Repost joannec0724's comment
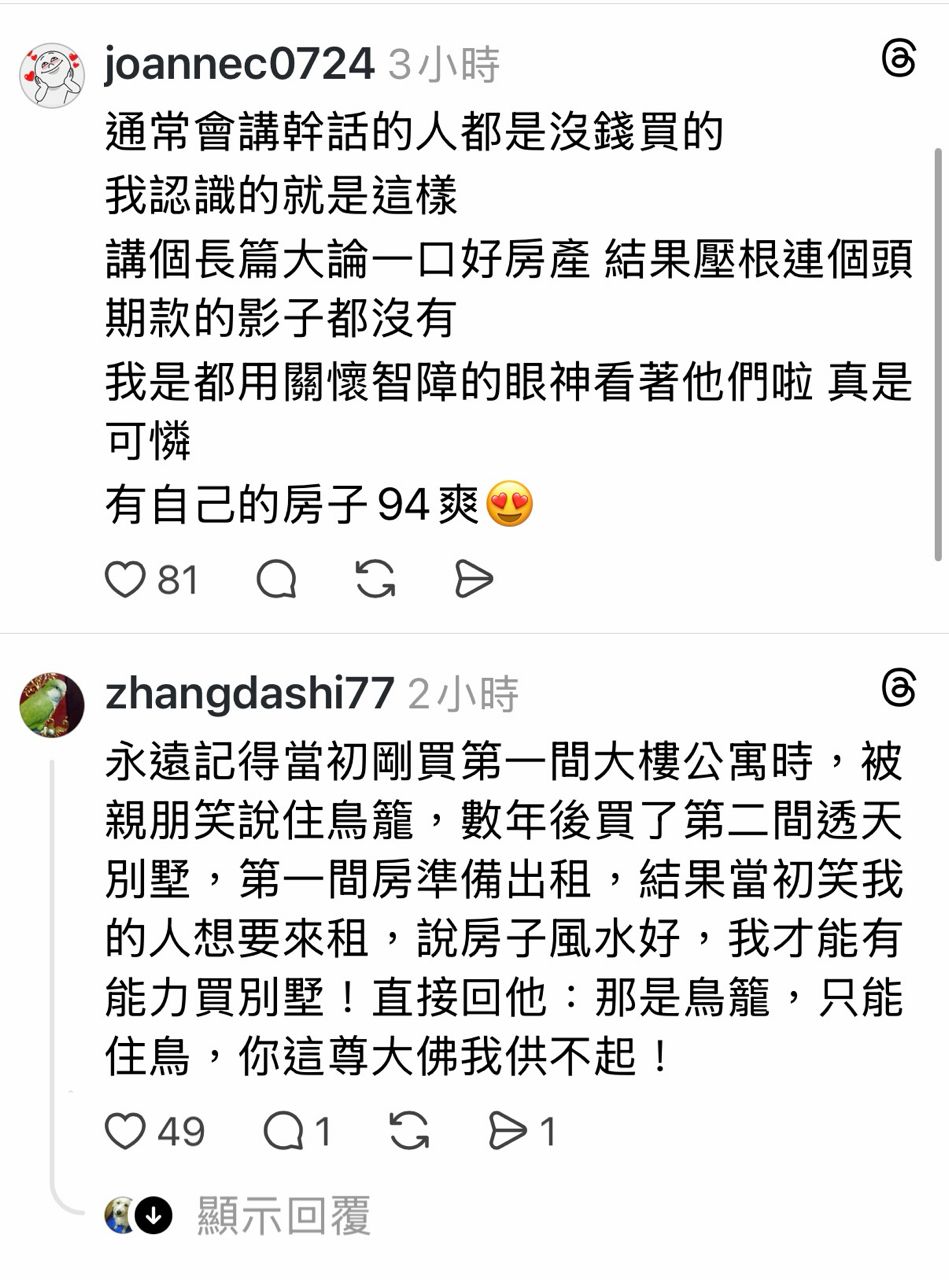This screenshot has height=1280, width=949. [x=375, y=579]
